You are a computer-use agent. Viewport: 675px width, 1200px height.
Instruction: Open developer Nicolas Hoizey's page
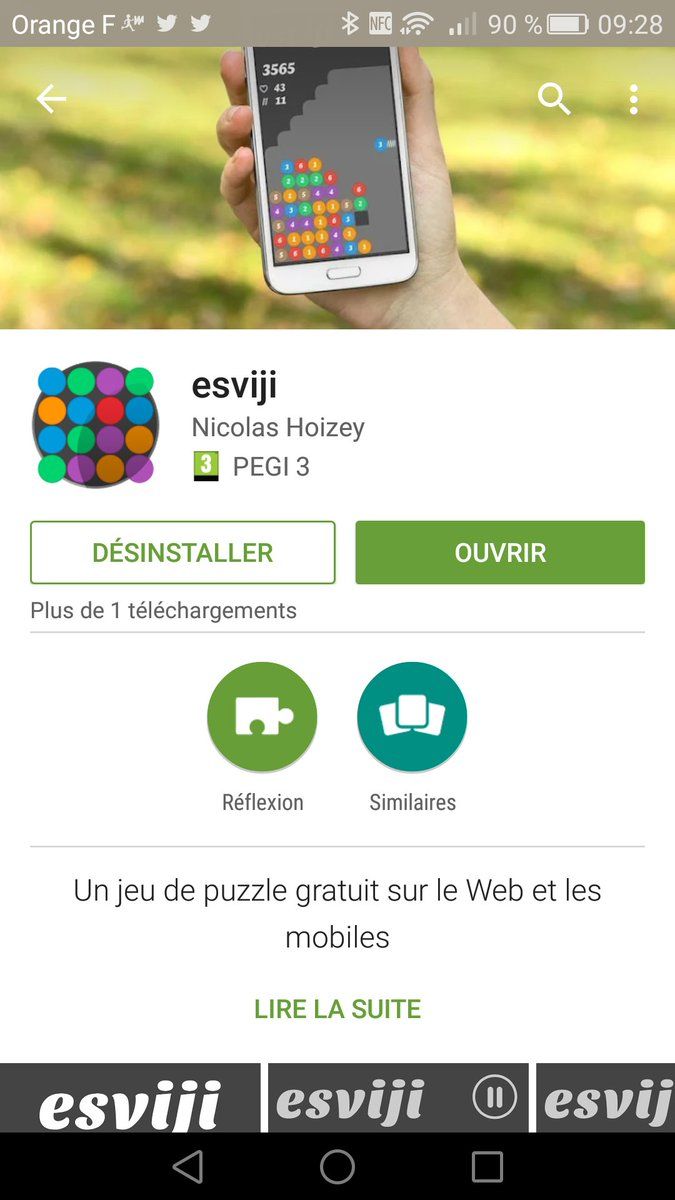coord(278,427)
